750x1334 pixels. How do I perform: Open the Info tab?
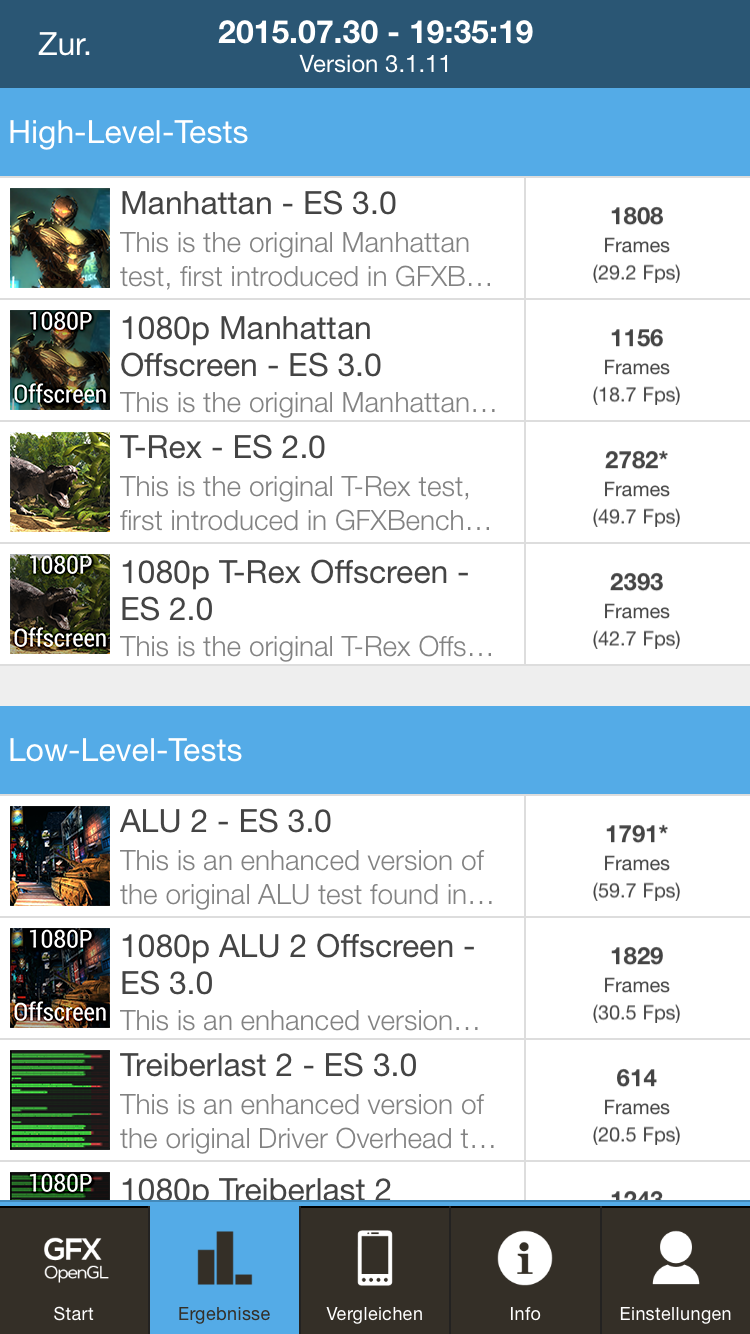(x=524, y=1270)
